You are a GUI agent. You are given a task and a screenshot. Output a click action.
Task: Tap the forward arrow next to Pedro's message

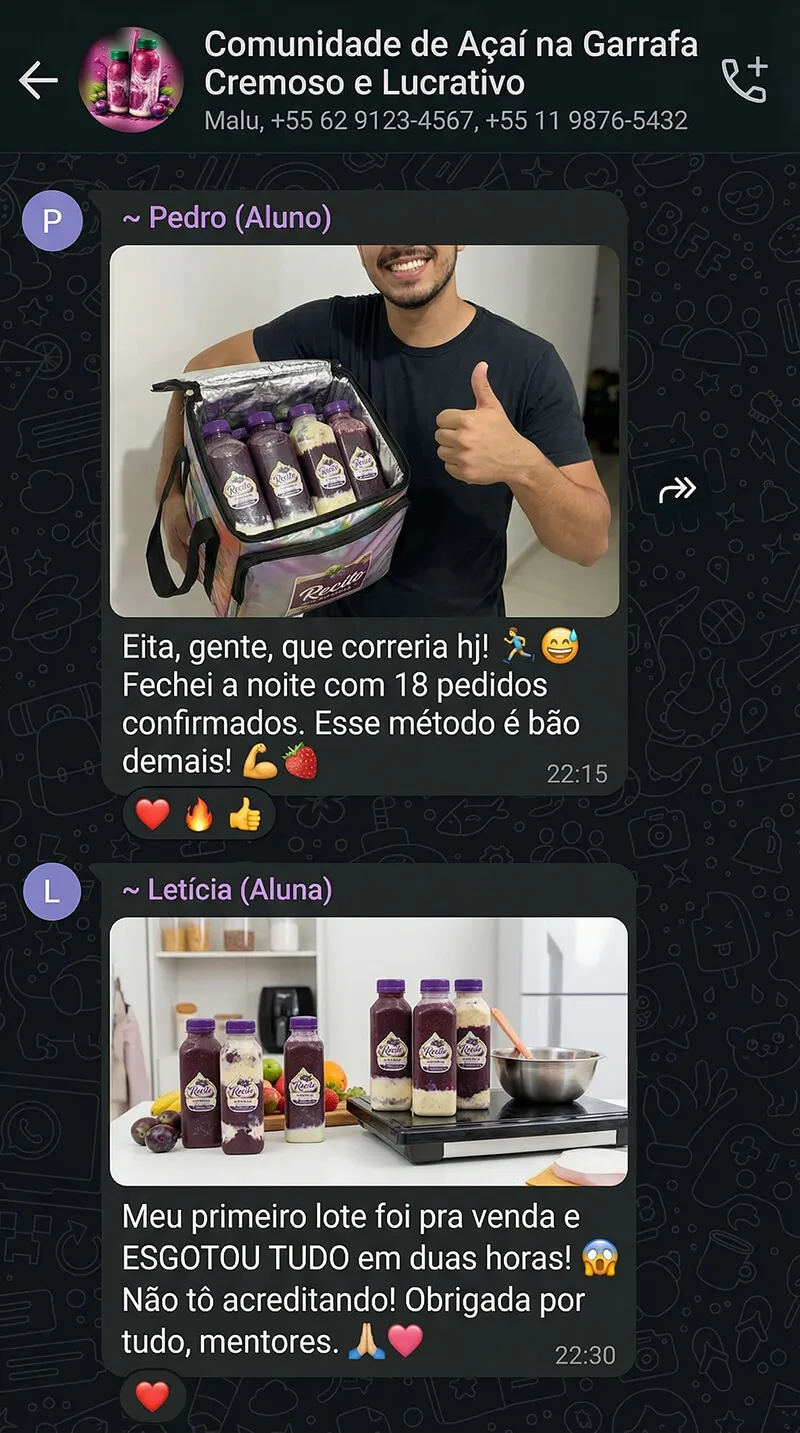pos(679,487)
